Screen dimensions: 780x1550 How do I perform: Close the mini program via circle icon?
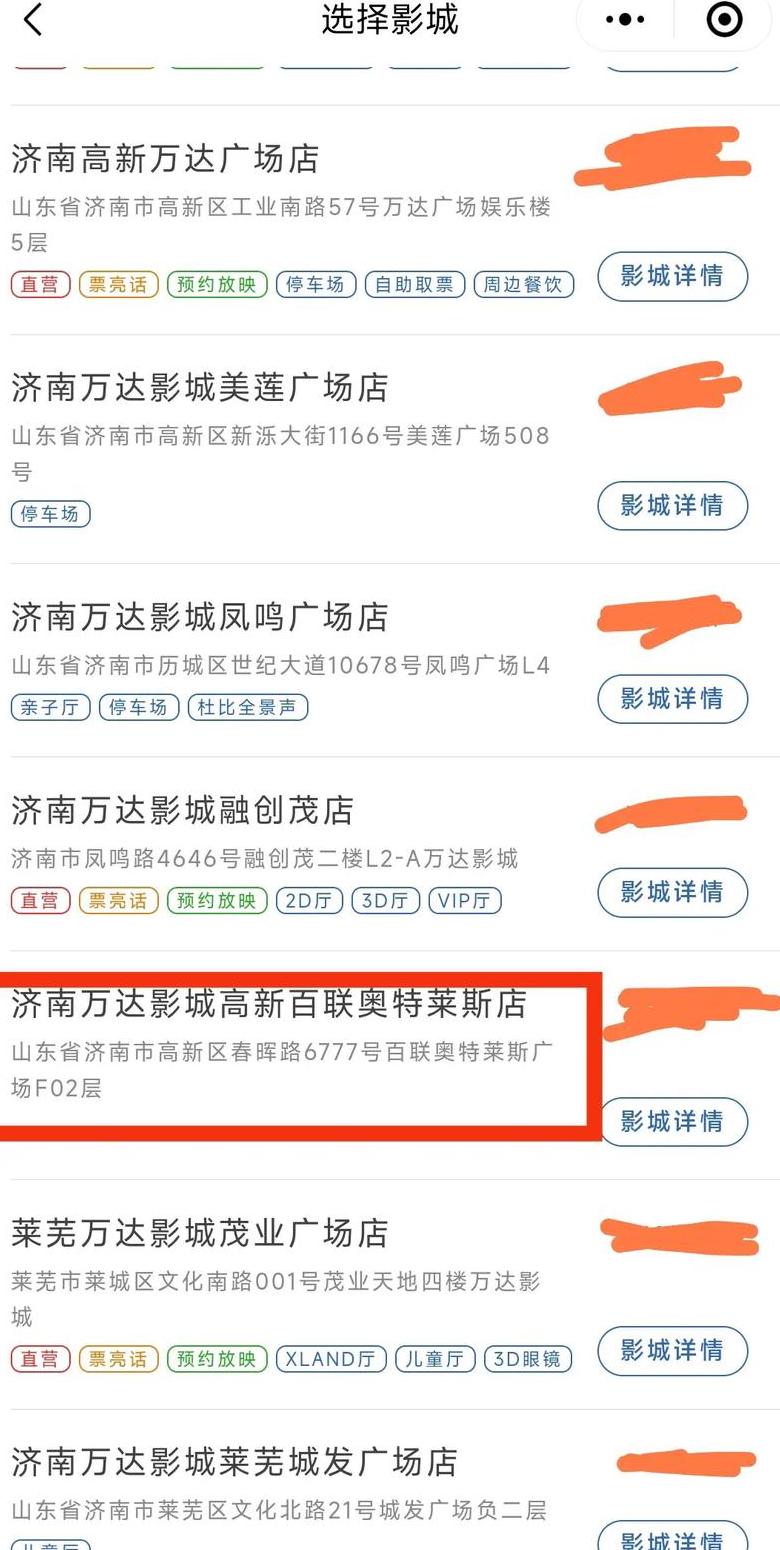coord(724,19)
